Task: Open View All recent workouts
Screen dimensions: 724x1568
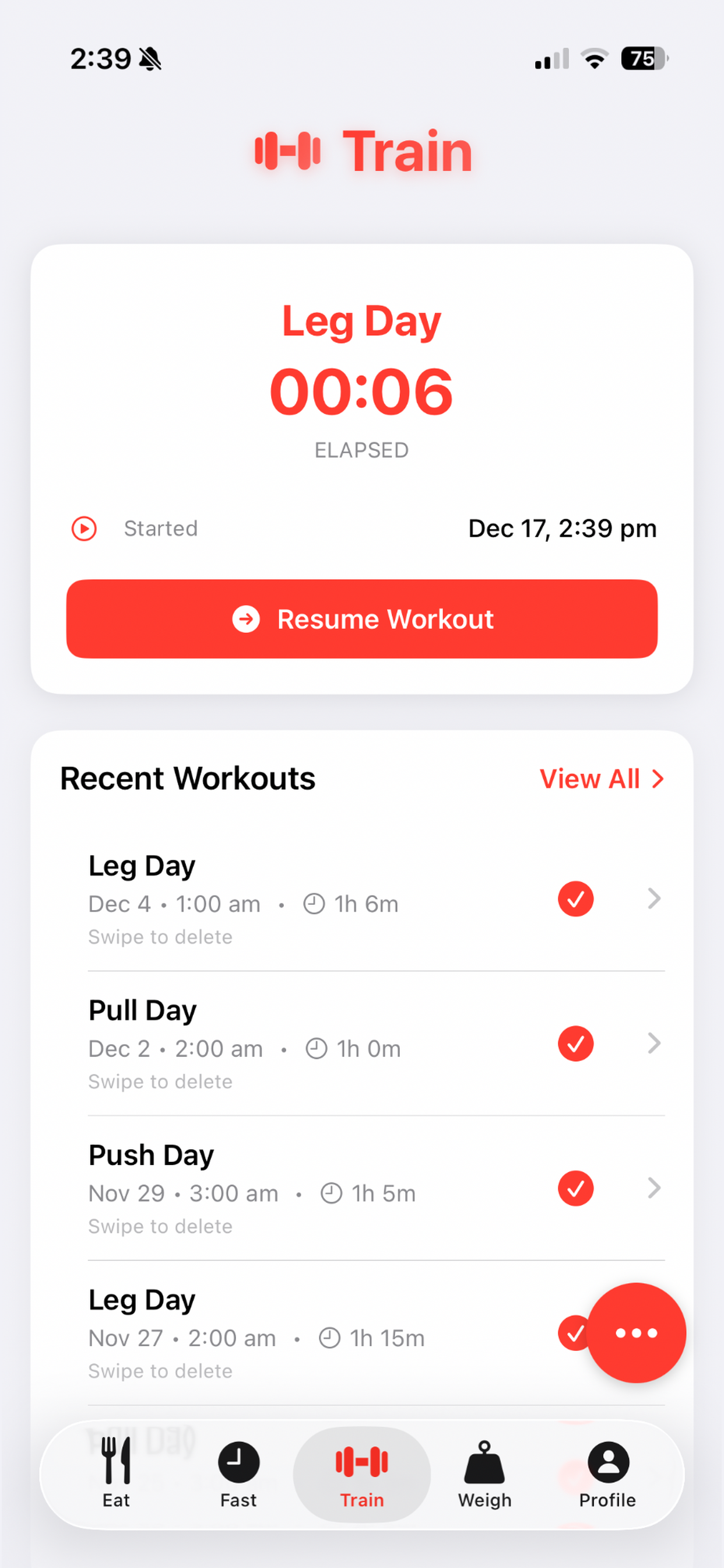Action: pyautogui.click(x=602, y=779)
